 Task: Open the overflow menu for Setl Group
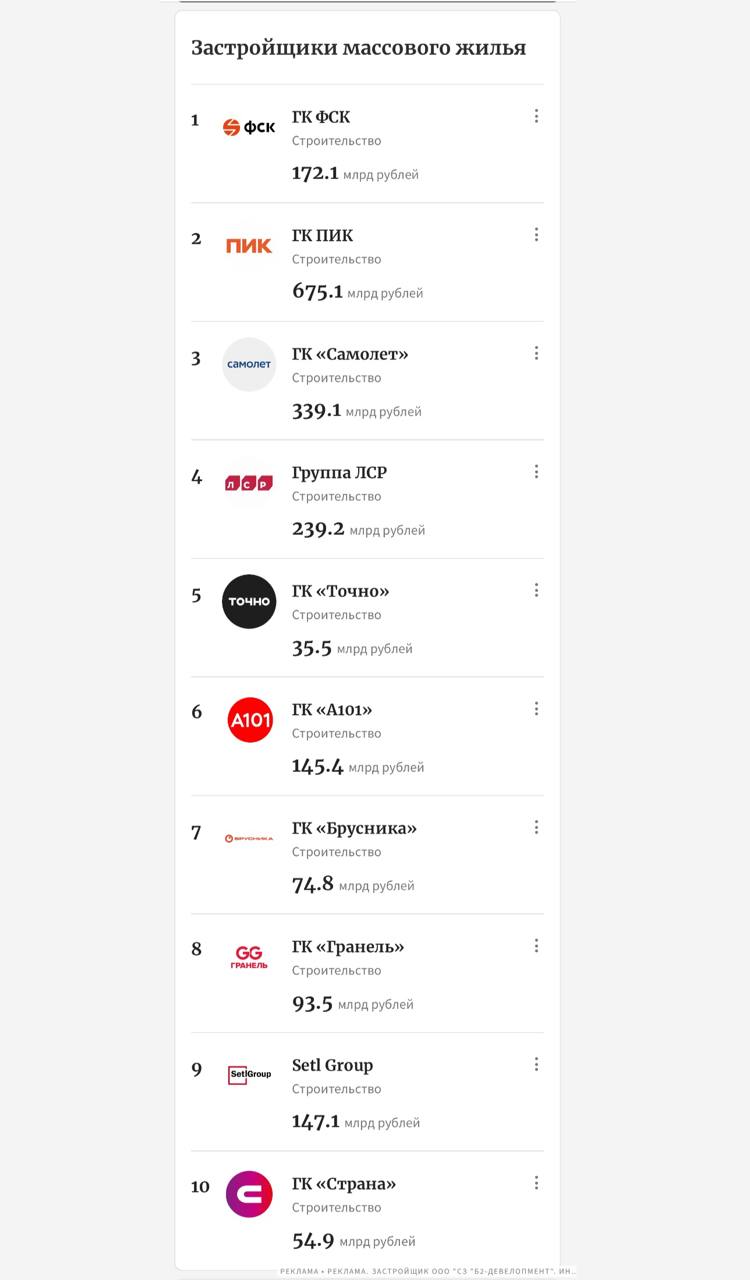click(x=536, y=1064)
